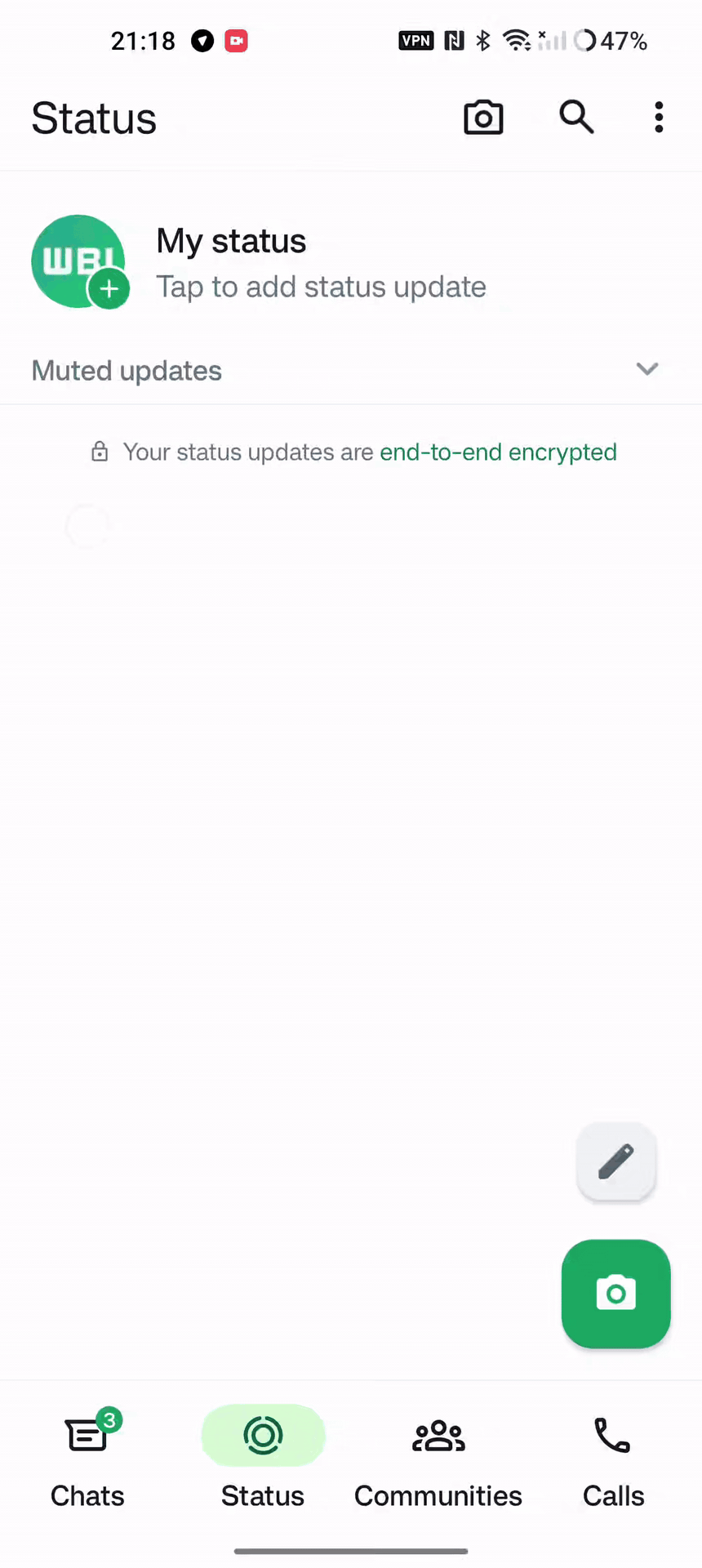
Task: Tap the green camera button to capture status
Action: coord(615,1294)
